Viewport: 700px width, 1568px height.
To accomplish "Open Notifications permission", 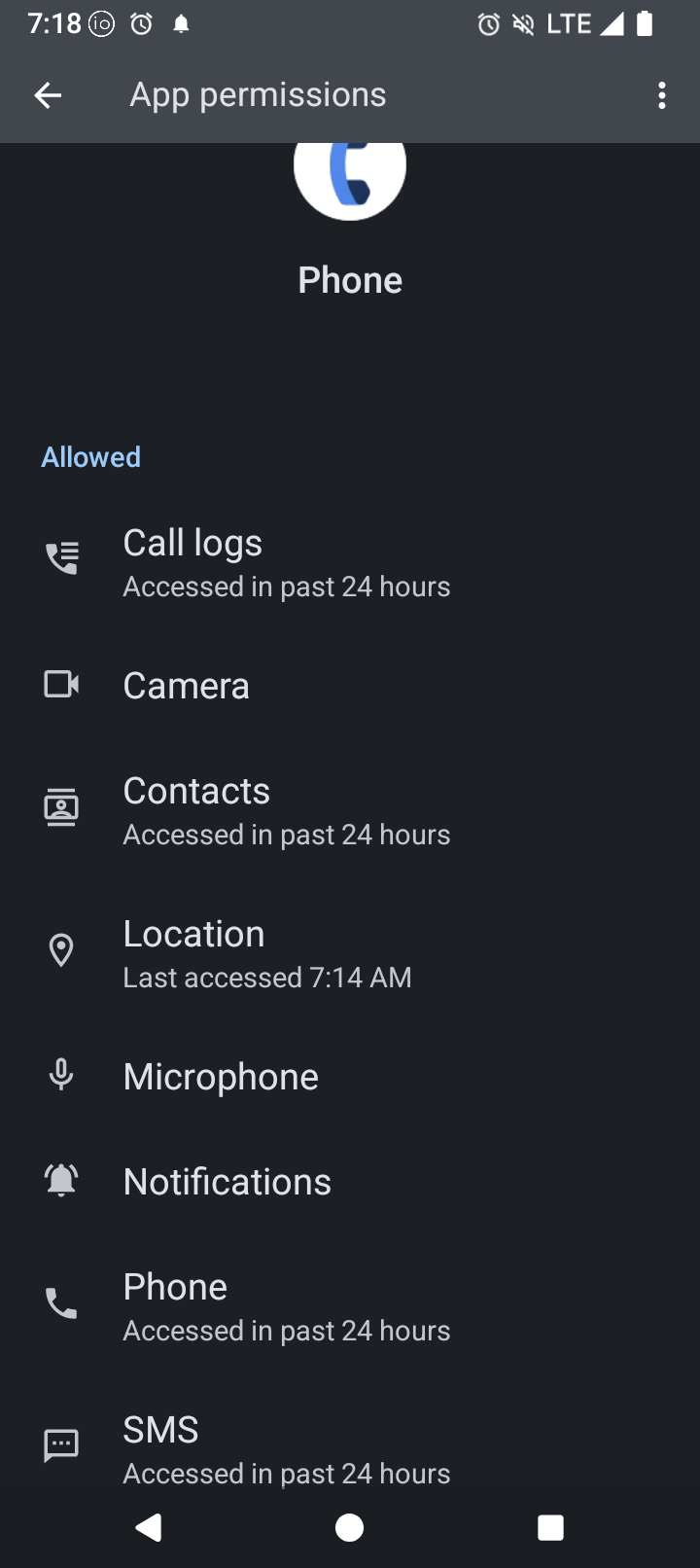I will pos(227,1182).
